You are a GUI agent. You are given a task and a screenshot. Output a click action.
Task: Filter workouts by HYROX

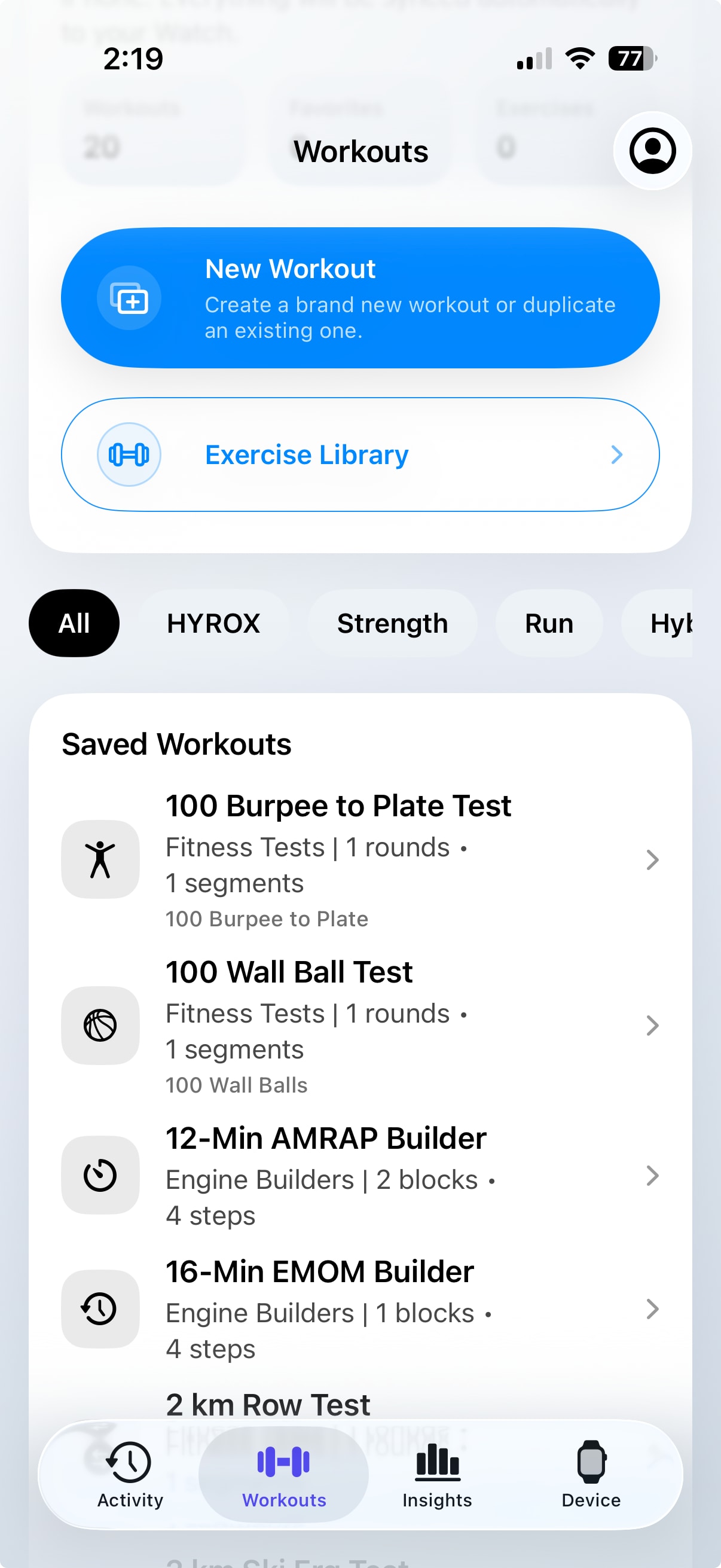213,623
